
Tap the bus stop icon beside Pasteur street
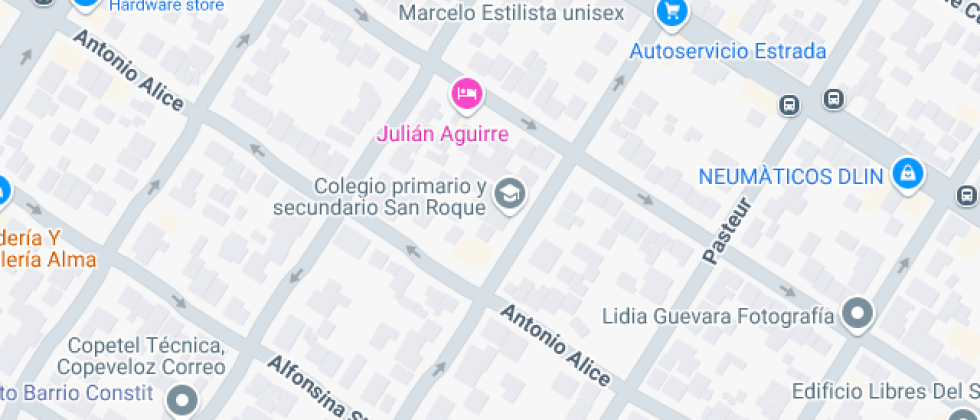click(x=790, y=104)
